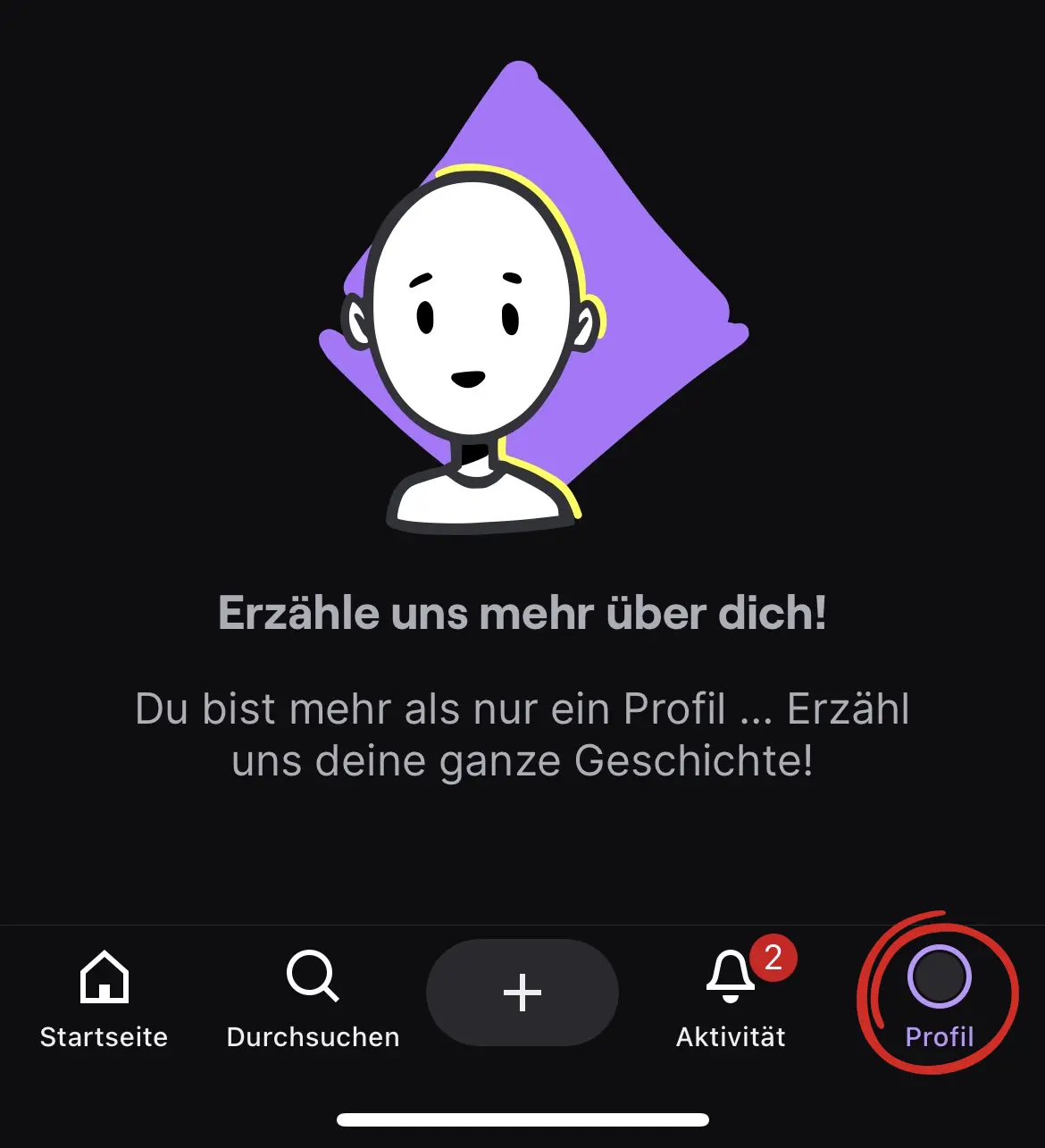Open the Durchsuchen tab
The width and height of the screenshot is (1045, 1148).
coord(312,1001)
